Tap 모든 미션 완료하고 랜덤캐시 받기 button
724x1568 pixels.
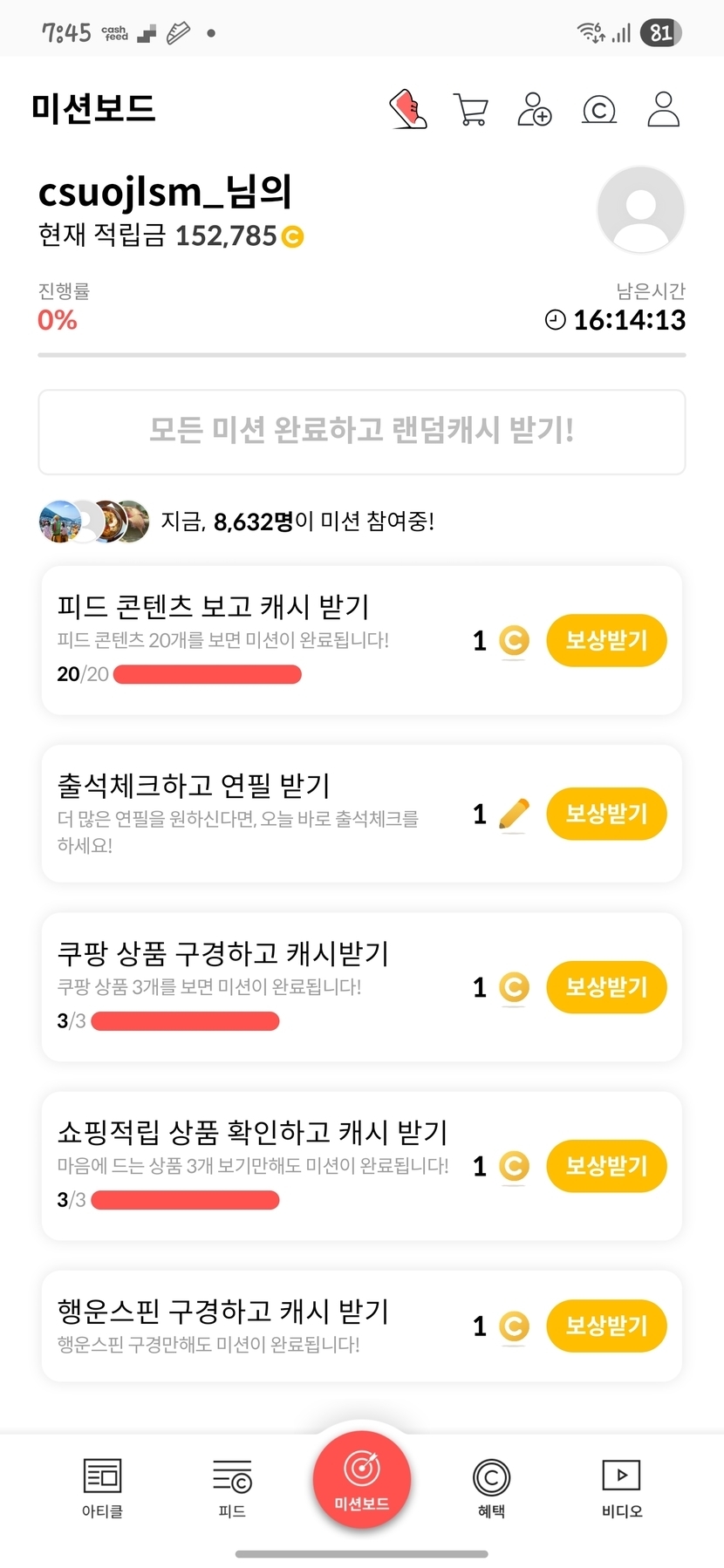click(362, 432)
